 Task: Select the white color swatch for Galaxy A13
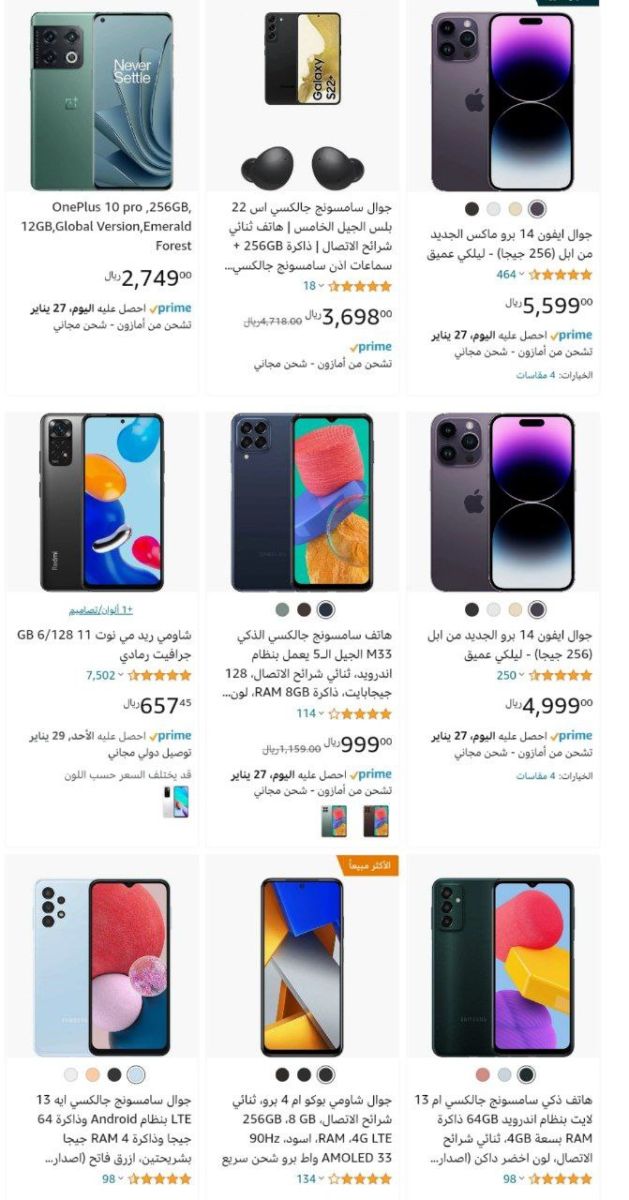70,1075
